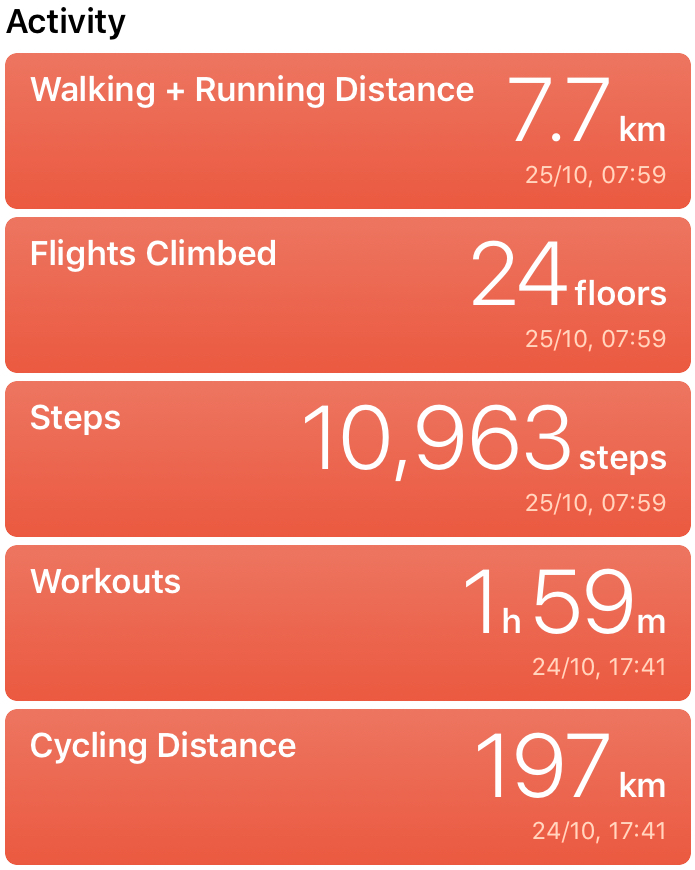The height and width of the screenshot is (870, 695).
Task: Open the Walking + Running Distance card
Action: point(347,131)
